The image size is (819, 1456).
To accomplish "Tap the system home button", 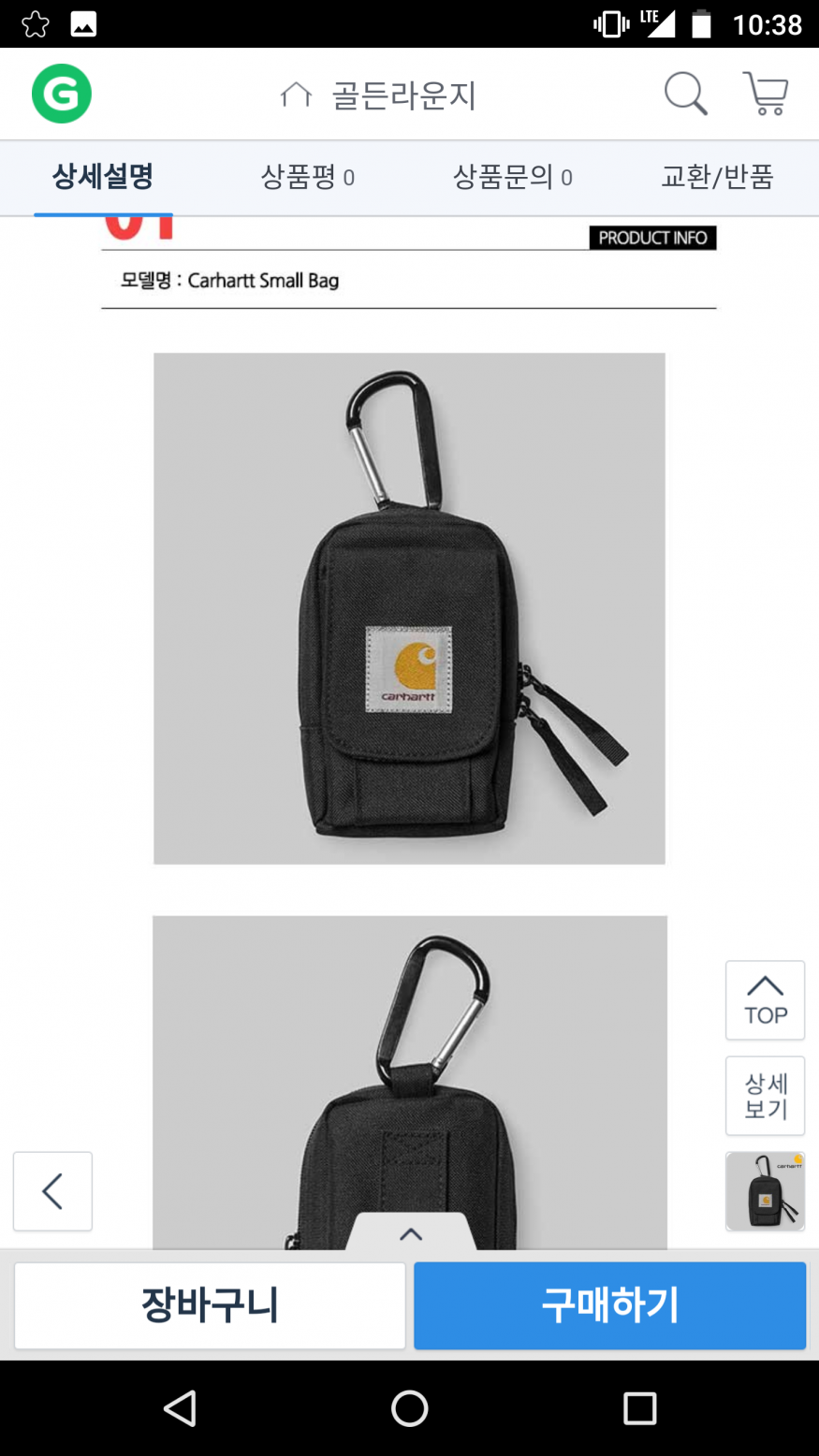I will (x=409, y=1408).
